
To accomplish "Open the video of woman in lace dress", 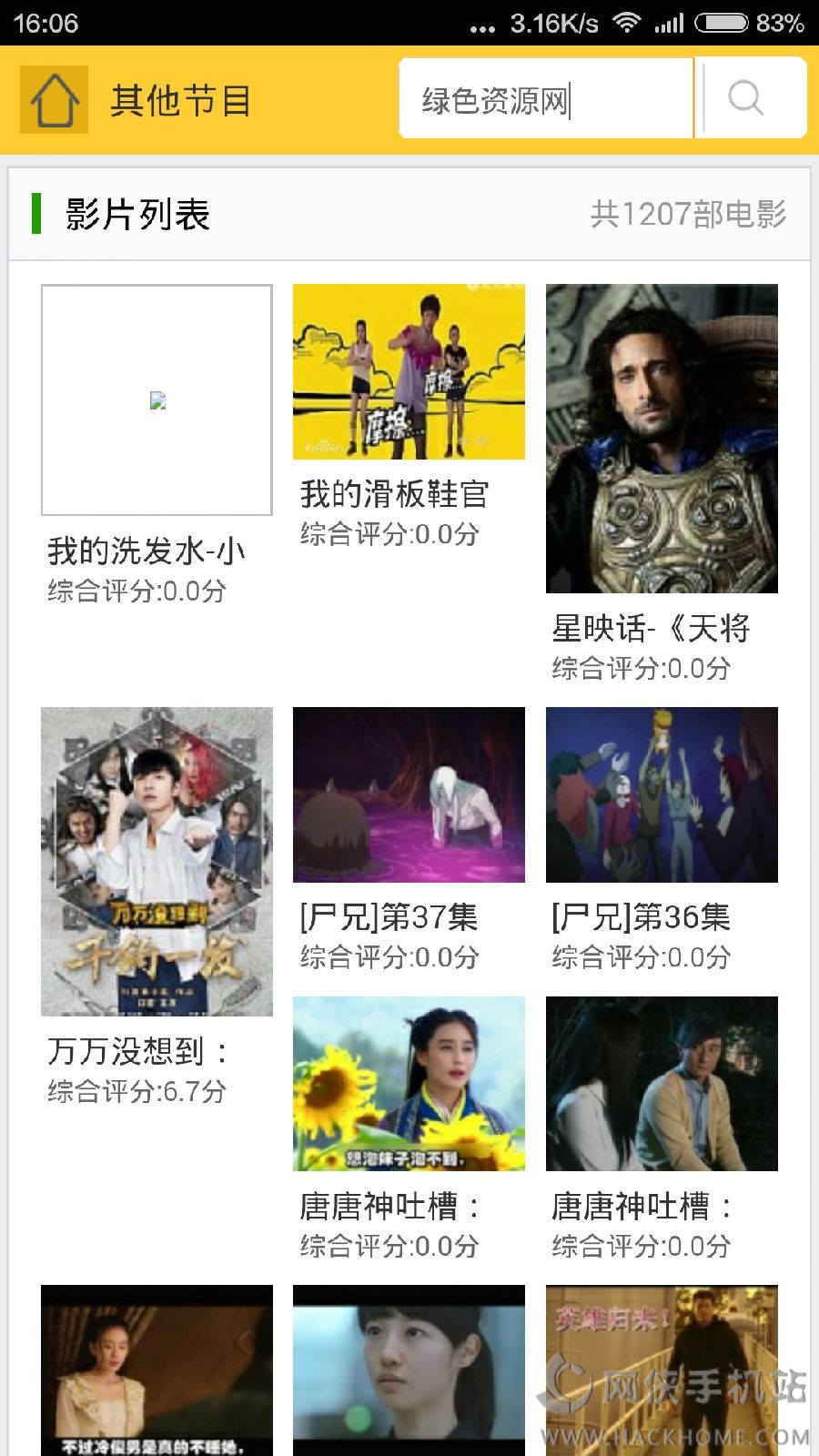I will [x=157, y=1370].
